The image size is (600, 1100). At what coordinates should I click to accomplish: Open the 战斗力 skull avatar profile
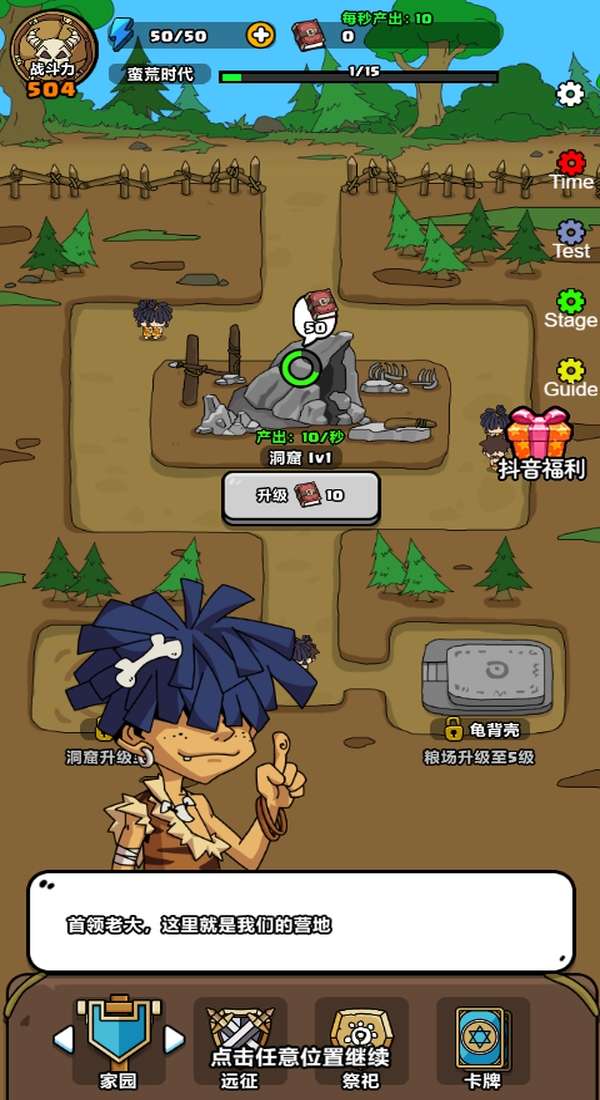(x=52, y=52)
